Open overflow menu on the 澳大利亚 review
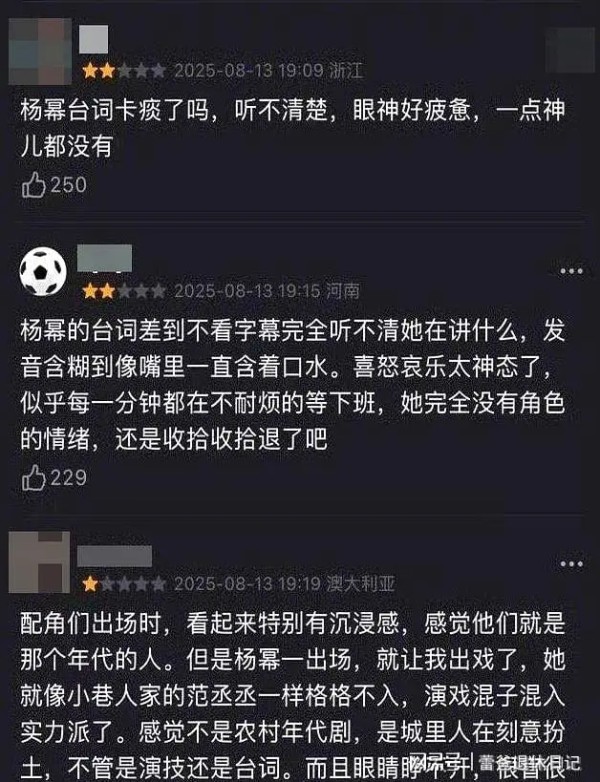This screenshot has height=782, width=600. pos(570,563)
